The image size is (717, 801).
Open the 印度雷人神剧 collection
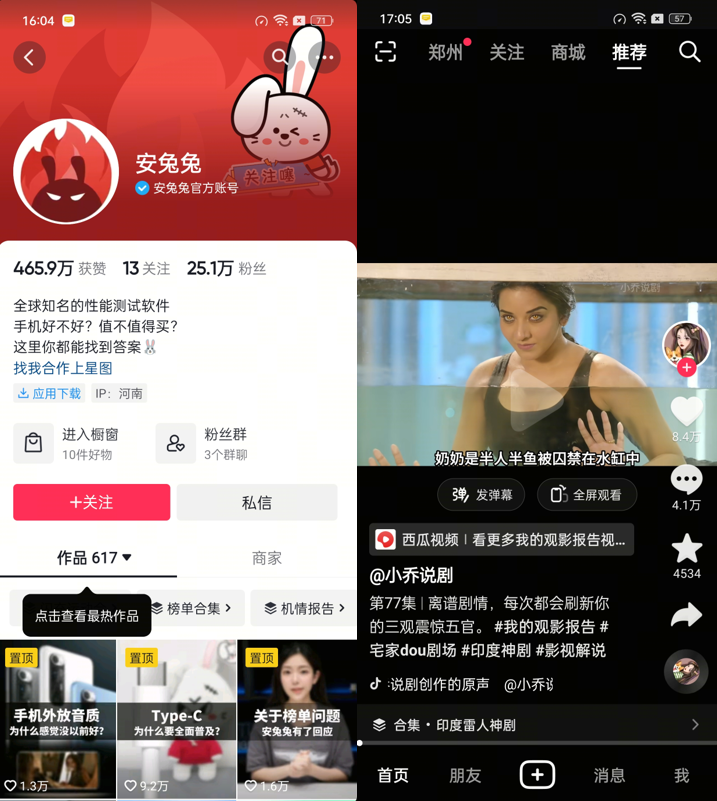coord(535,724)
